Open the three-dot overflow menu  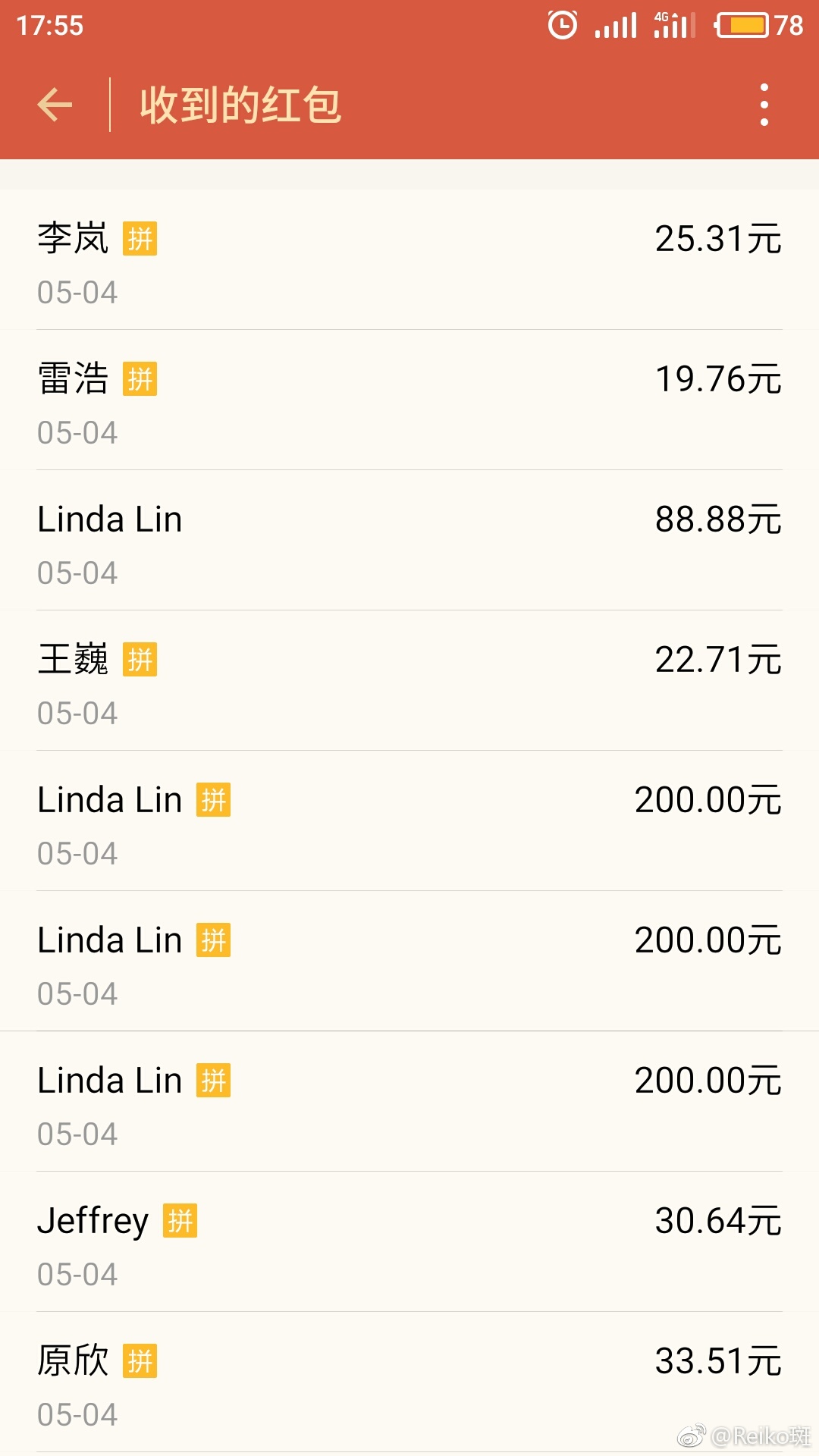pos(764,105)
